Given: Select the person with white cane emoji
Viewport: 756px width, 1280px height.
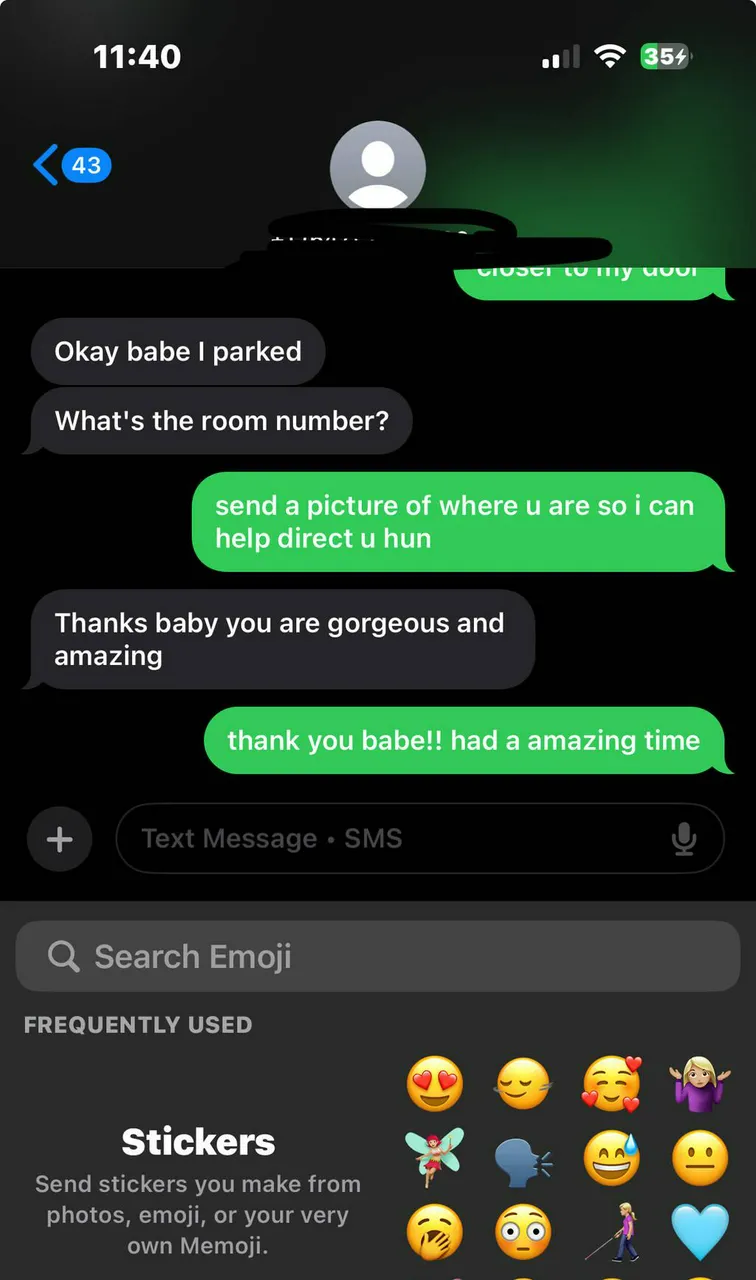Looking at the screenshot, I should click(x=611, y=1233).
